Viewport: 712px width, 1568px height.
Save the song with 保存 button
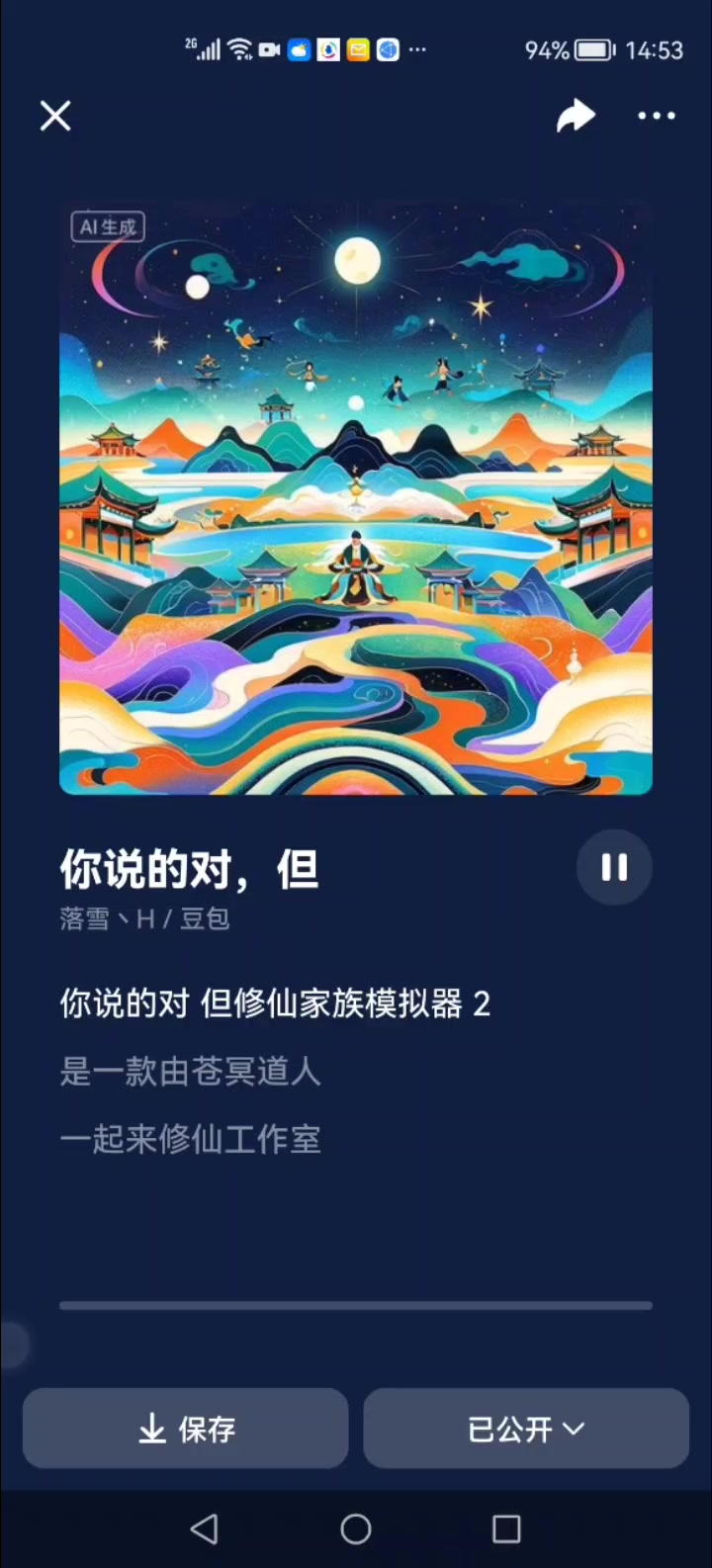(186, 1428)
